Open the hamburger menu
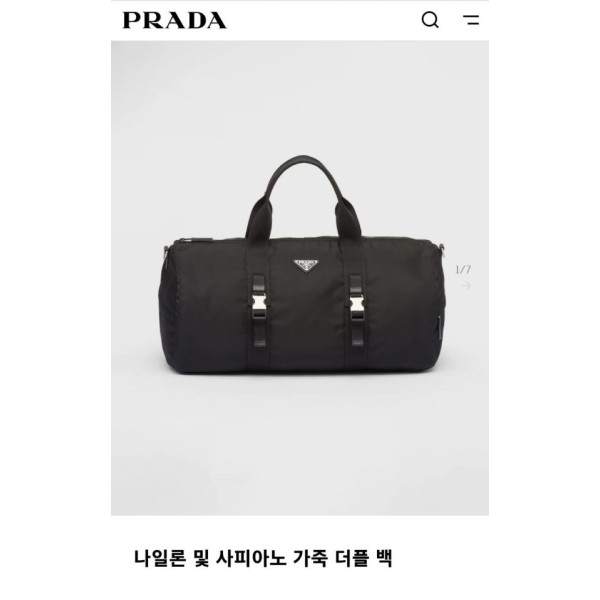Viewport: 600px width, 600px height. click(x=472, y=20)
